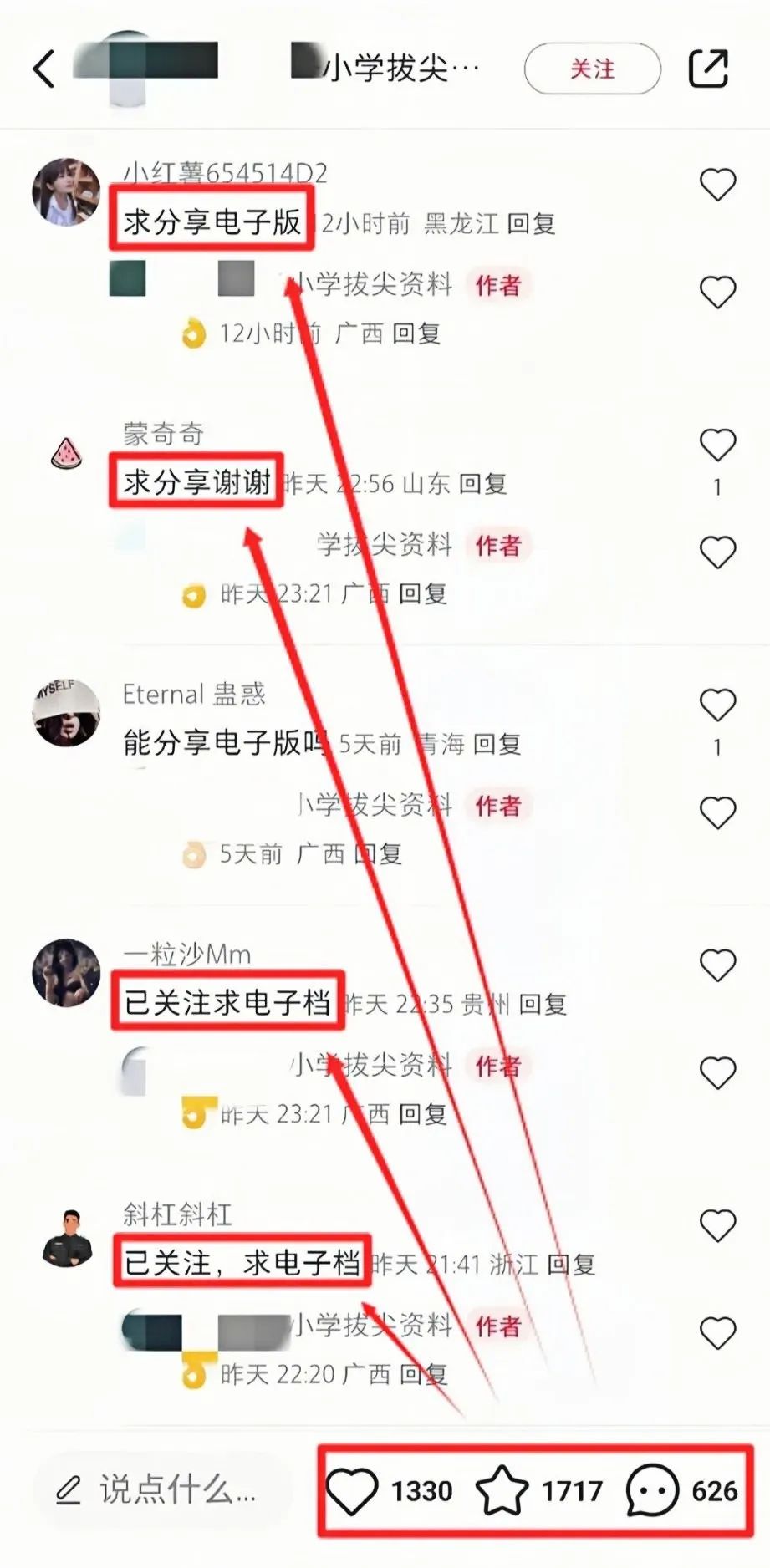Like 斜杠斜杠's comment
Screen dimensions: 770x1568
tap(716, 1225)
